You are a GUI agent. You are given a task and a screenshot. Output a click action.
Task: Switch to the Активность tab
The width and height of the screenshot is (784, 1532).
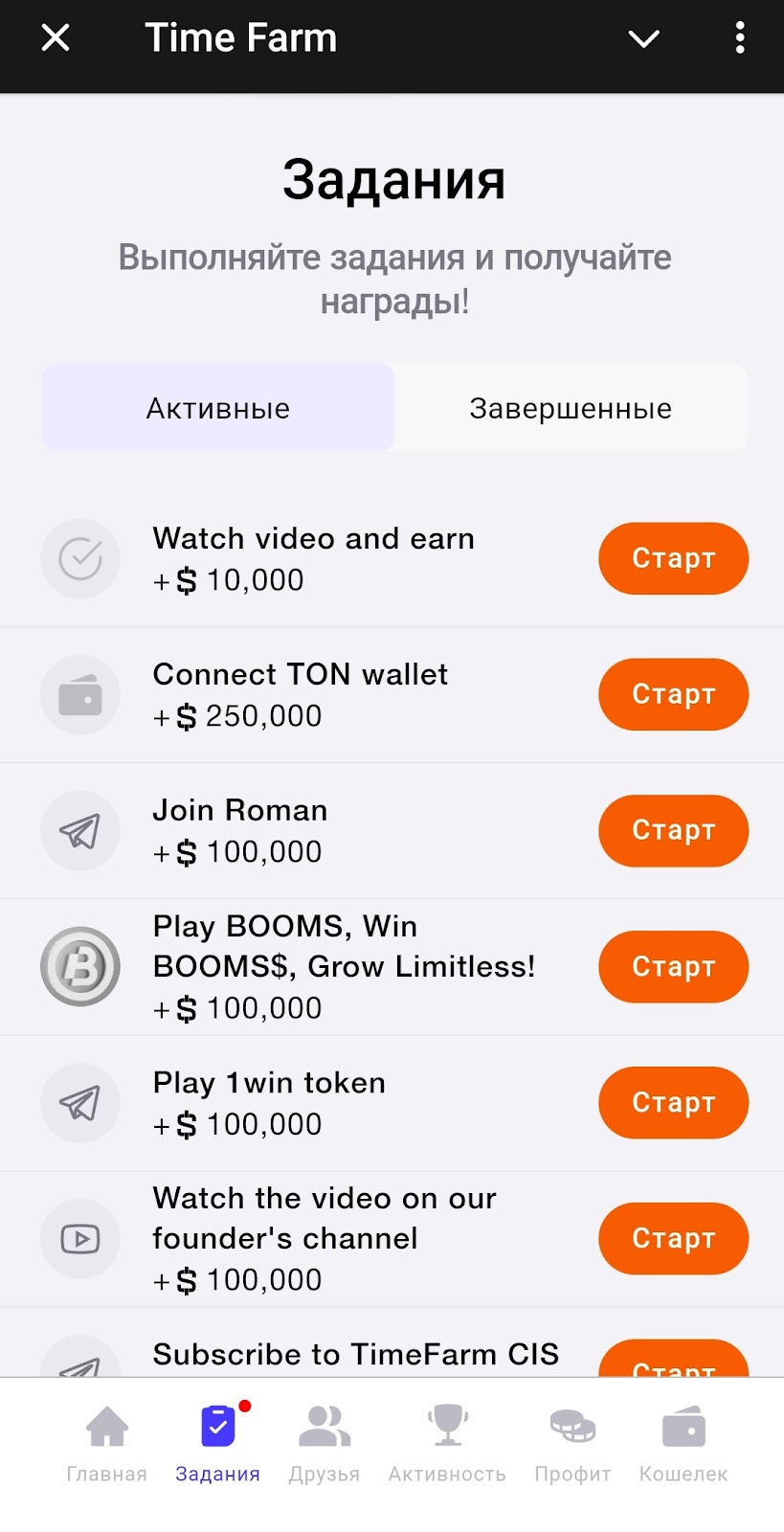[447, 1444]
